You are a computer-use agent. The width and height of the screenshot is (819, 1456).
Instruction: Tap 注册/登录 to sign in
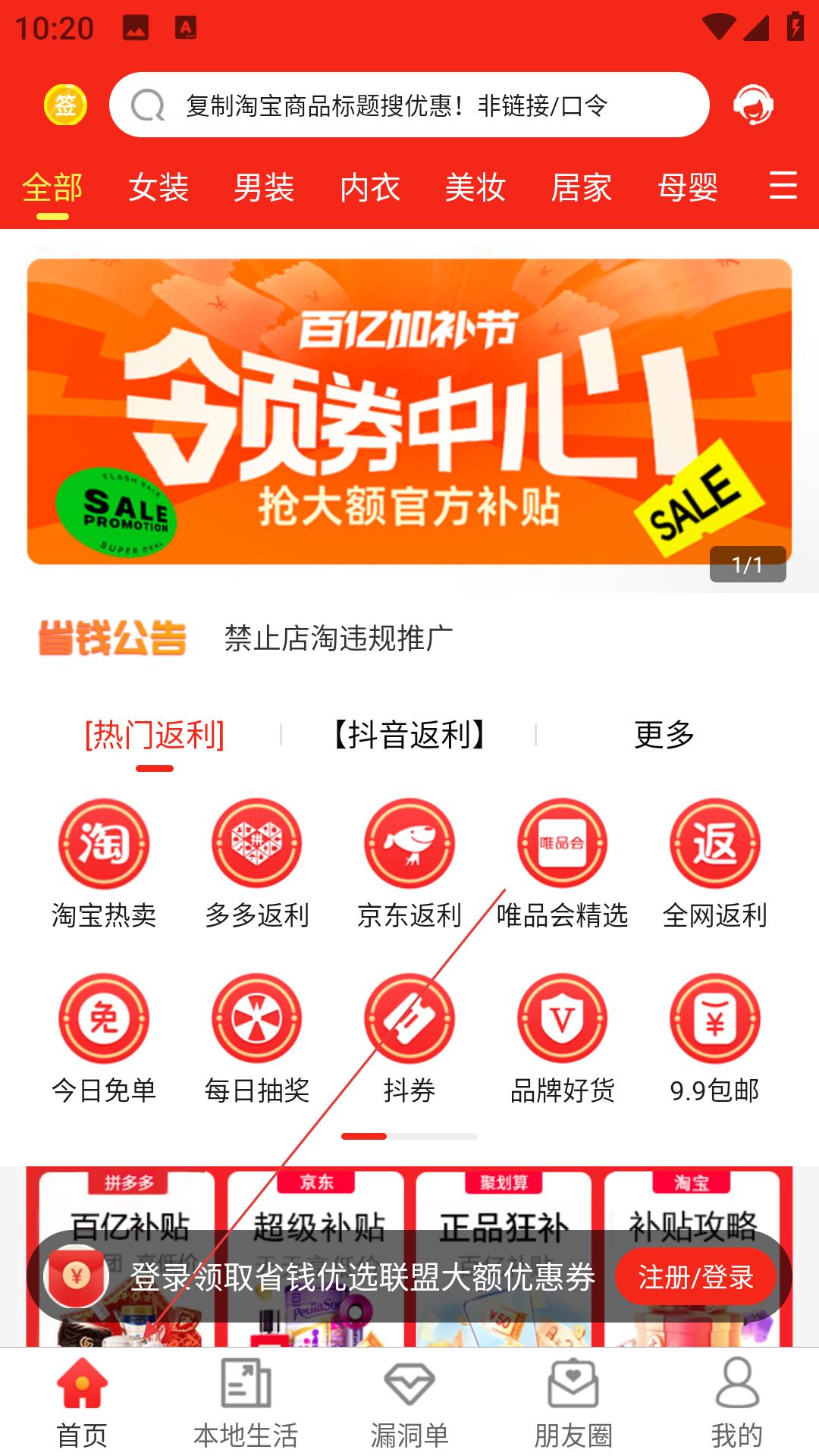[x=695, y=1277]
